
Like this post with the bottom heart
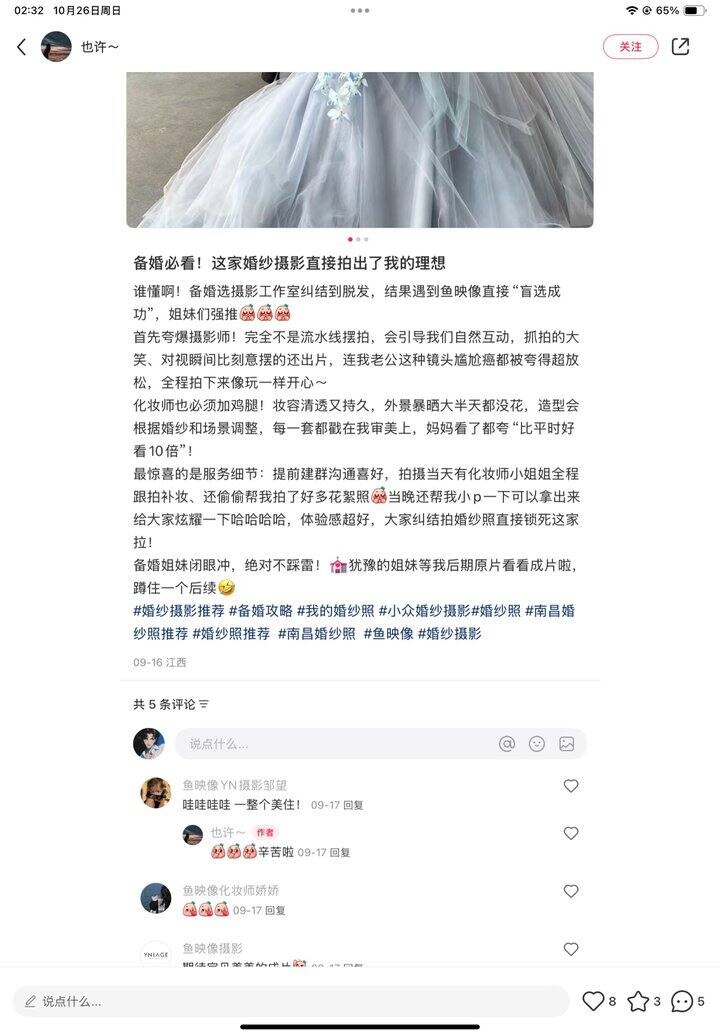(x=593, y=1001)
